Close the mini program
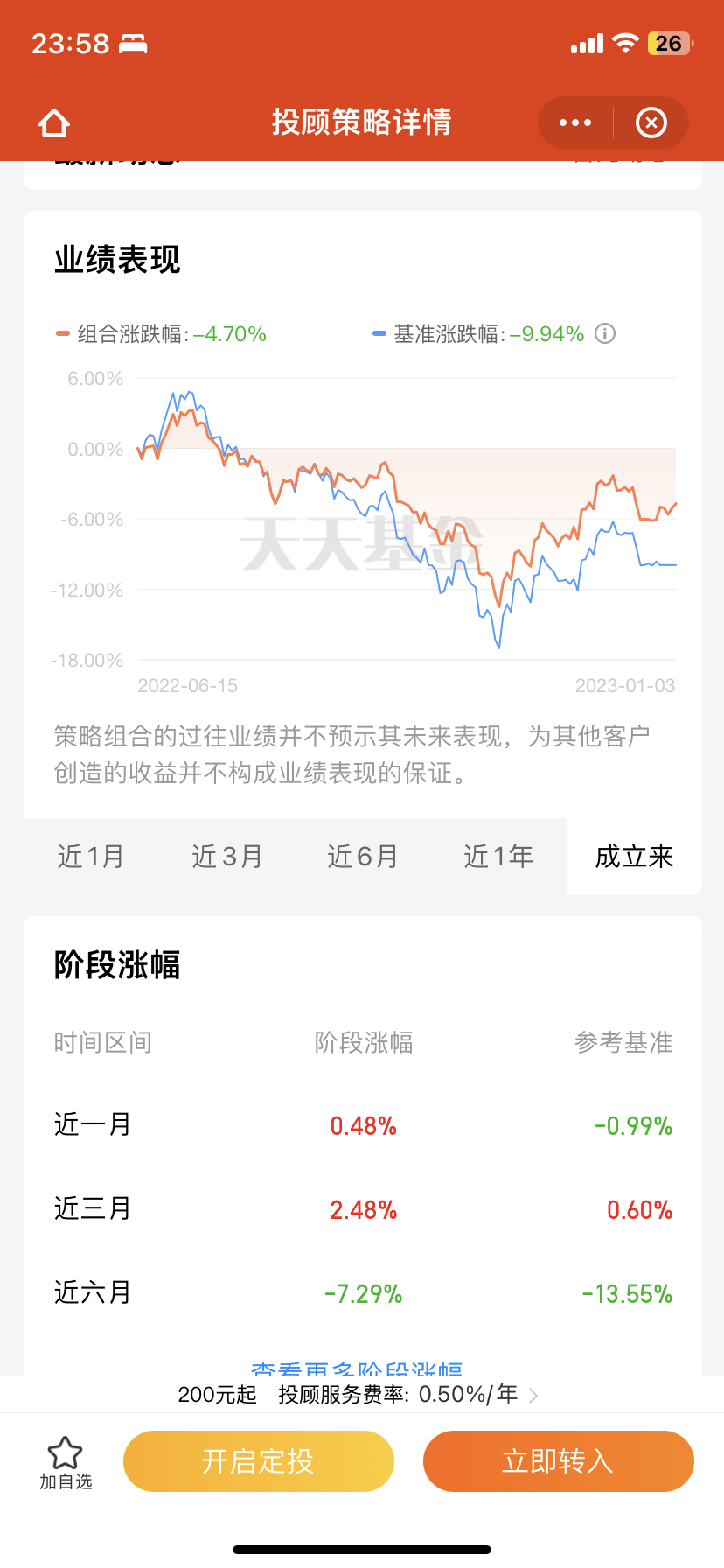This screenshot has width=724, height=1568. [x=651, y=122]
